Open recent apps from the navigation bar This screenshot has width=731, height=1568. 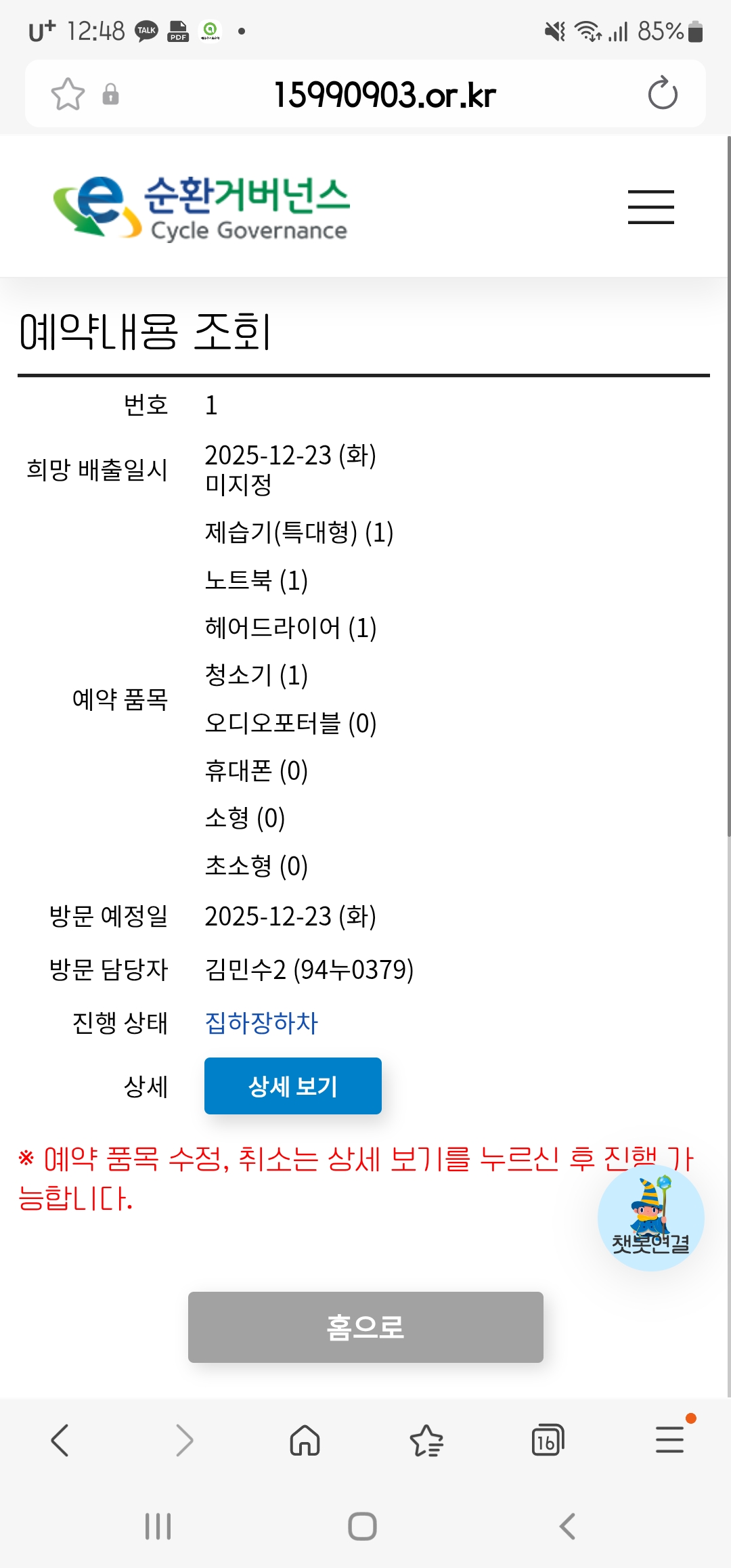click(158, 1526)
